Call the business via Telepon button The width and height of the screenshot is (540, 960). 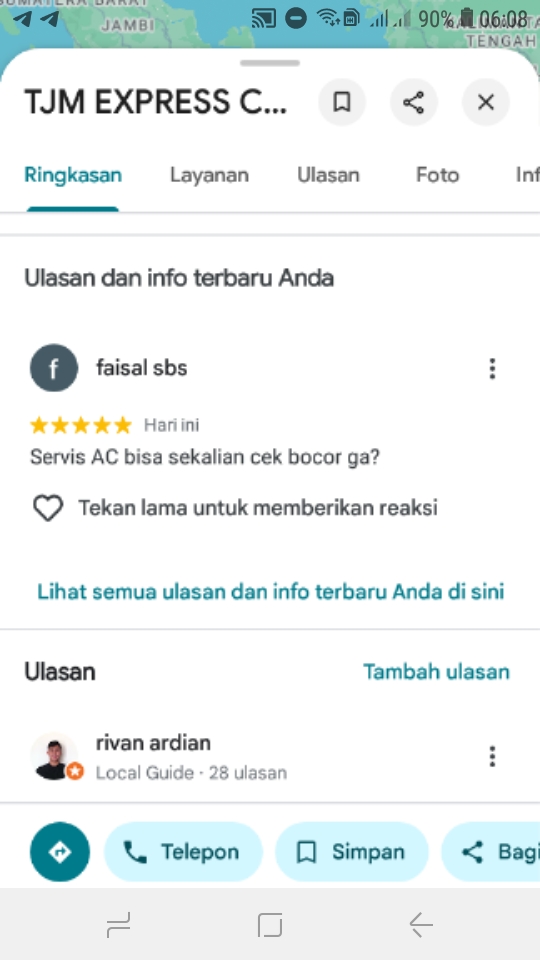point(183,852)
